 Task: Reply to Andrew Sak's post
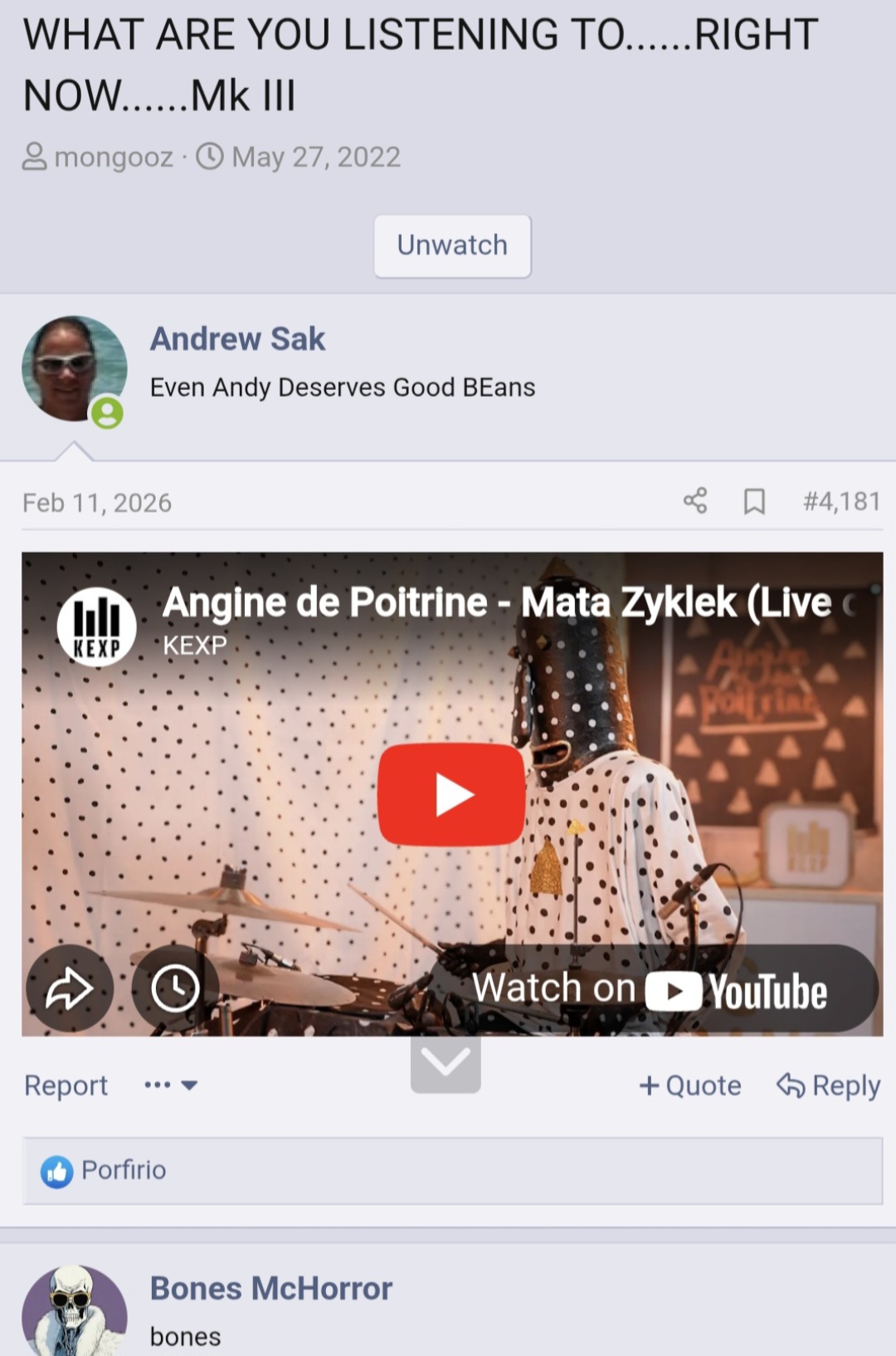829,1085
